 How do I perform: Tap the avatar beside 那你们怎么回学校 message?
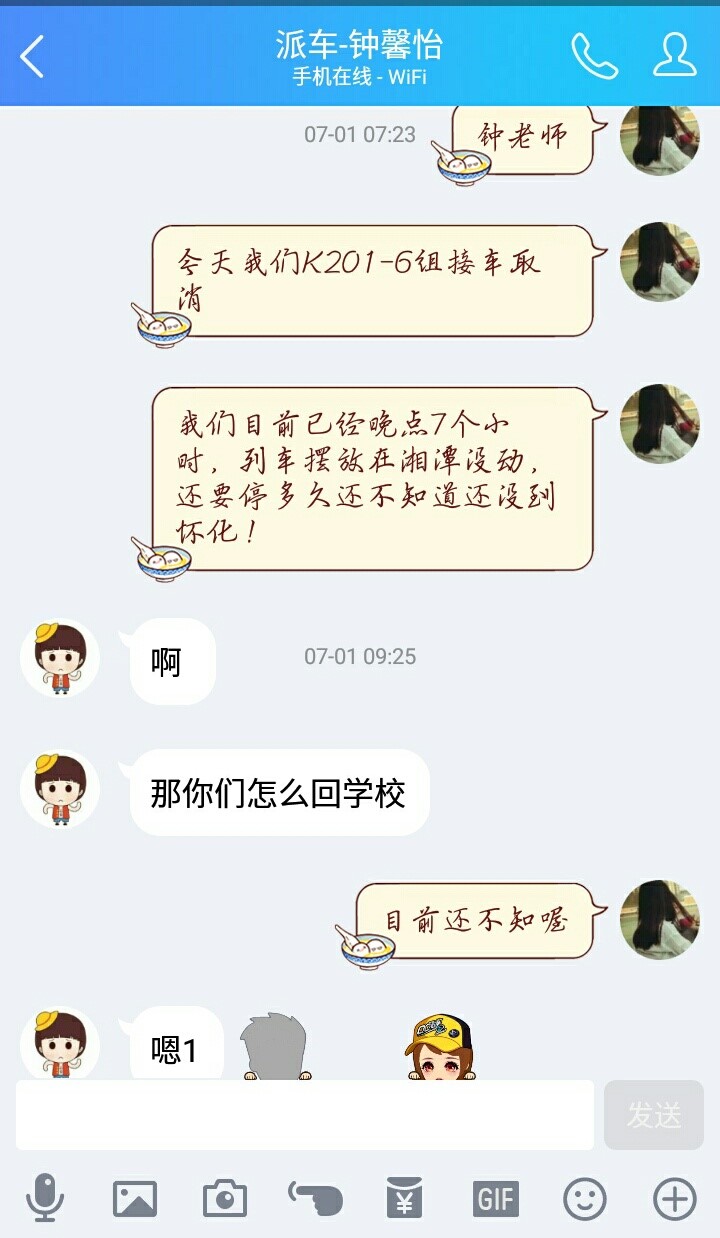(x=60, y=789)
